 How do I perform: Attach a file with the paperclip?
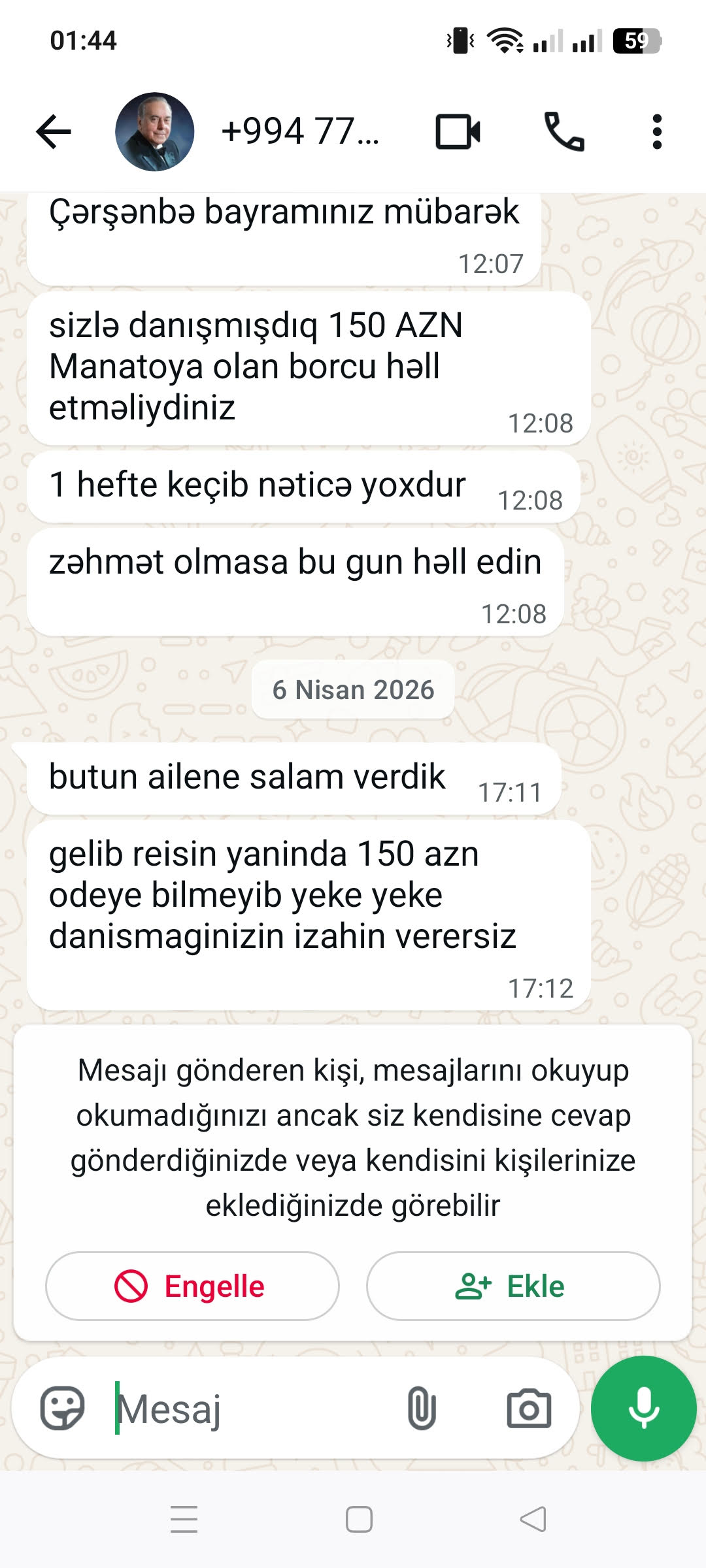click(422, 1409)
